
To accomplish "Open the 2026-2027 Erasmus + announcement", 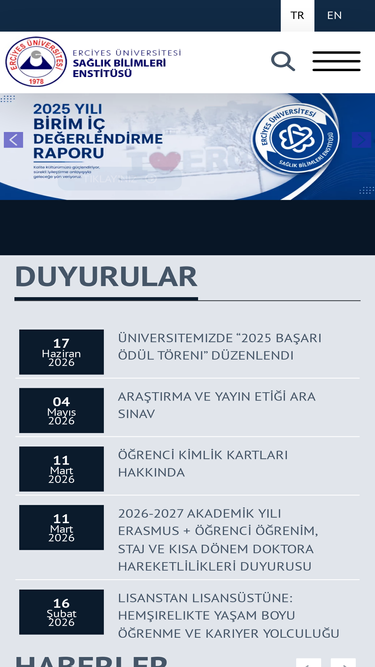I will coord(218,540).
